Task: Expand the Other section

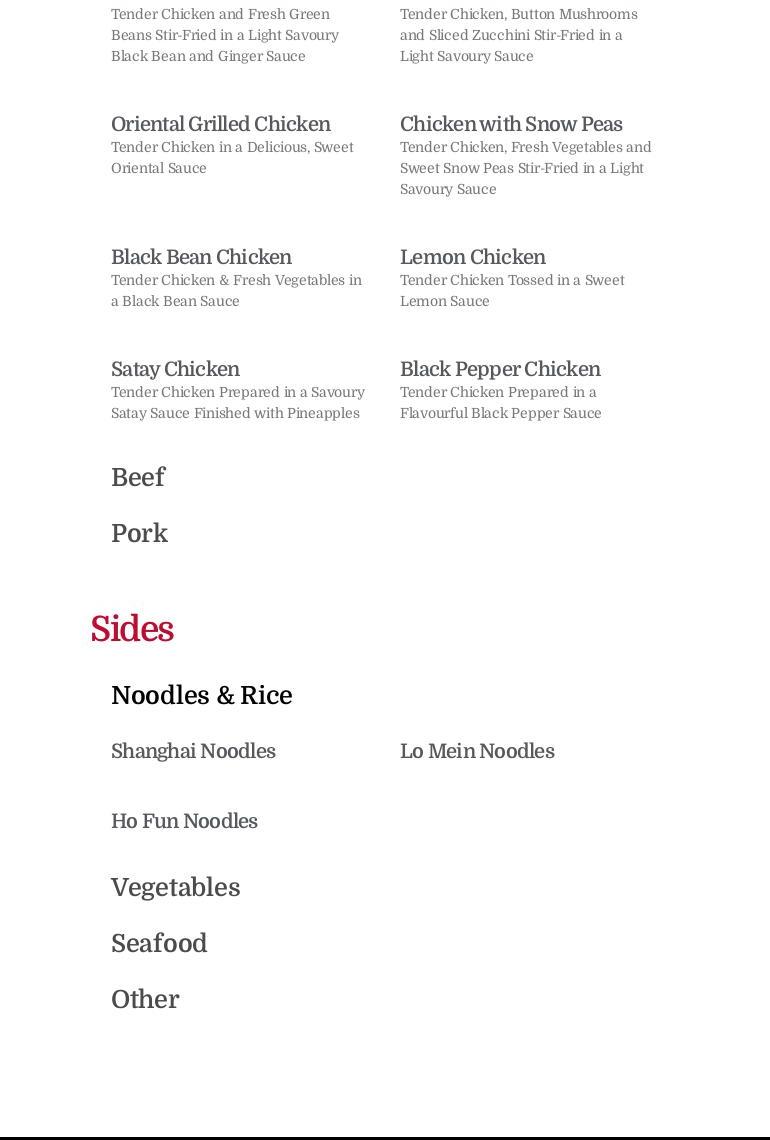Action: click(145, 1000)
